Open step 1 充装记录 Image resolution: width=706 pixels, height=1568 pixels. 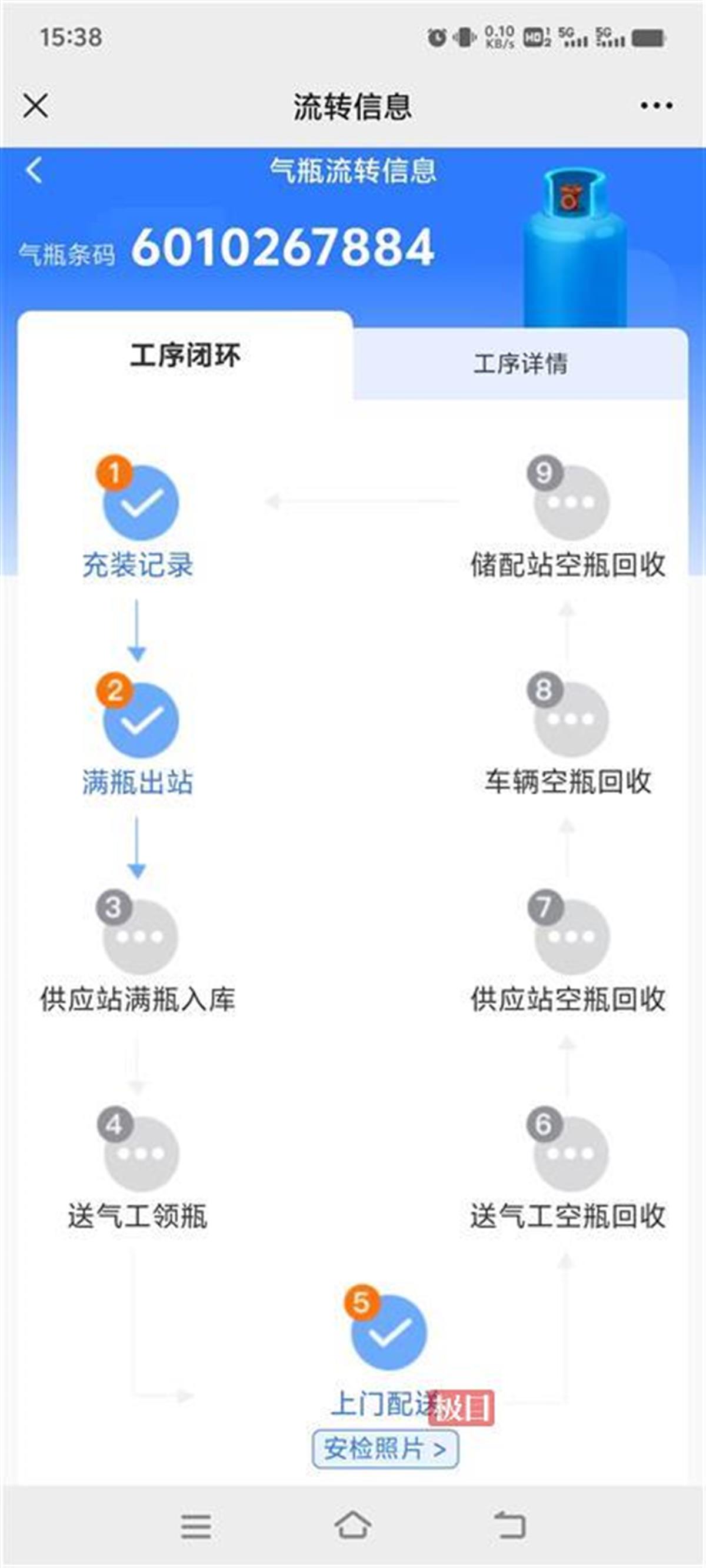[140, 503]
